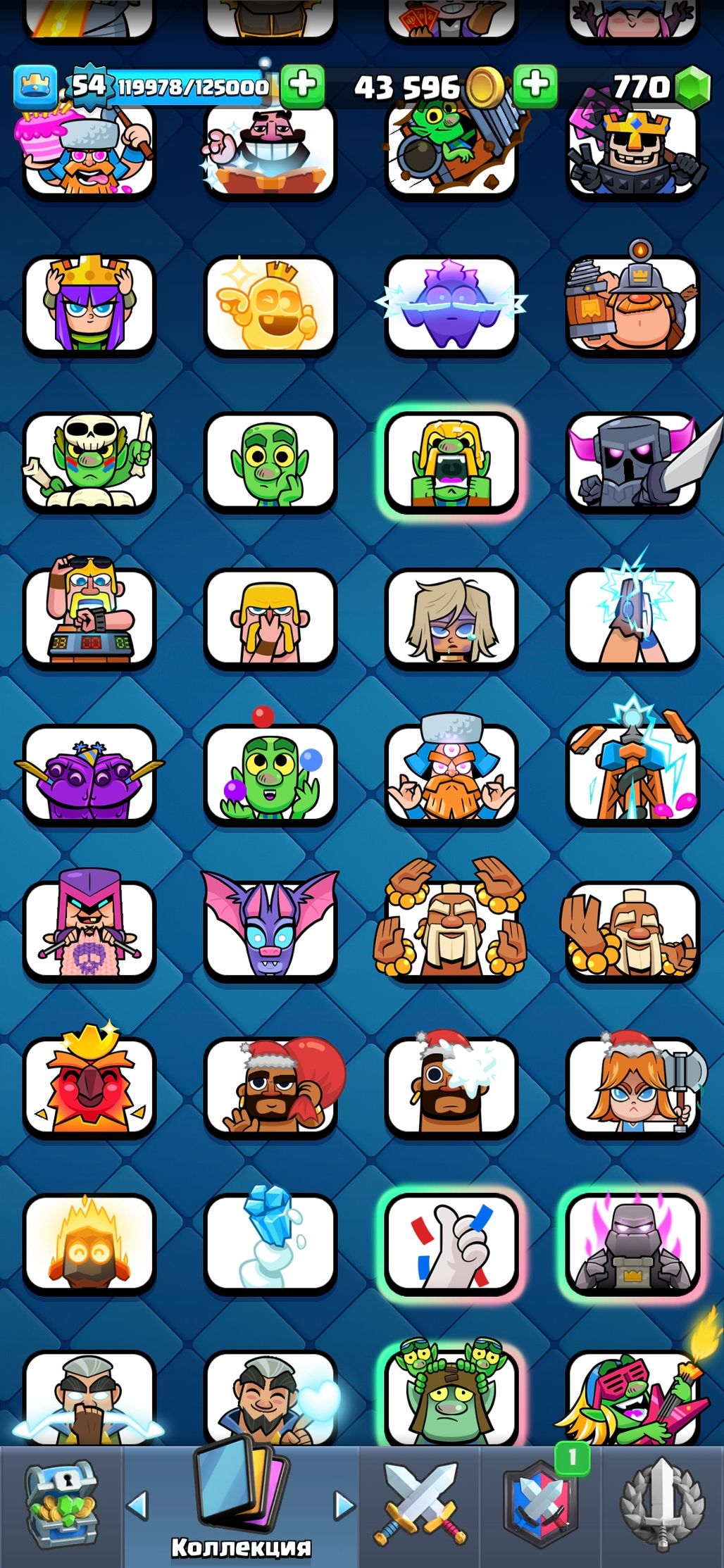Add more gold coins with plus button
This screenshot has width=724, height=1568.
[535, 85]
